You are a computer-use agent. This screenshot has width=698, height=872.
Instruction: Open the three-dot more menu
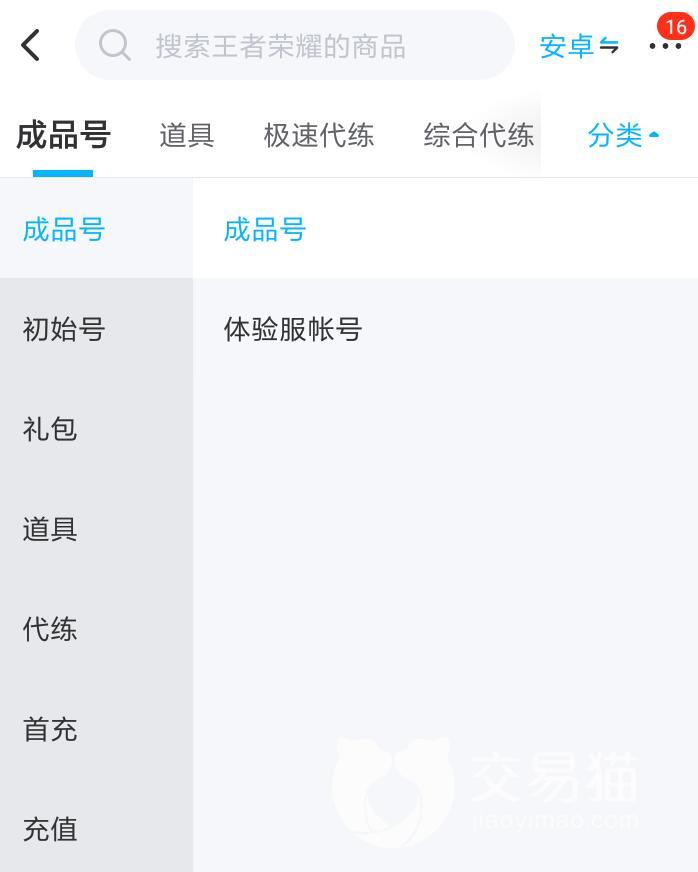[664, 46]
